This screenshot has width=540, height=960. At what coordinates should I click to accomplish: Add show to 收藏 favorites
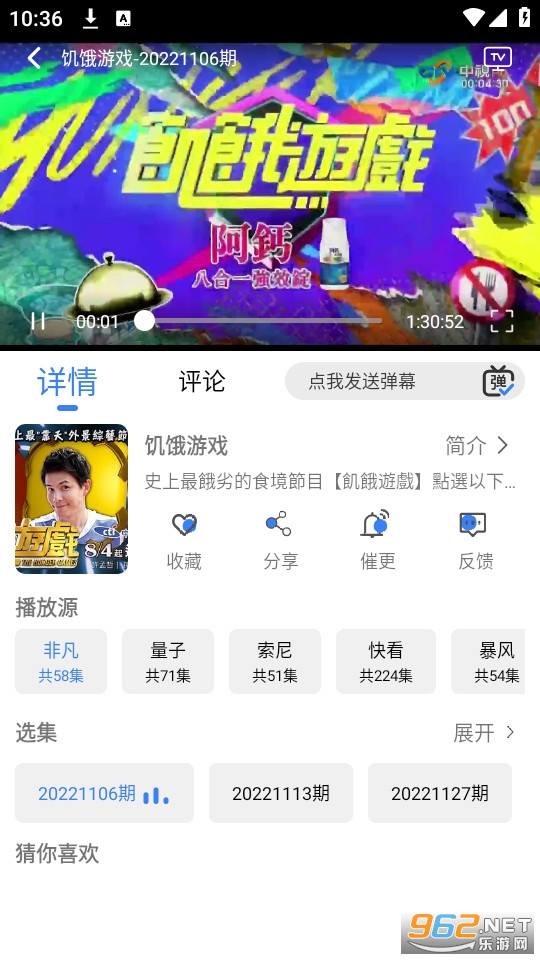(x=184, y=541)
